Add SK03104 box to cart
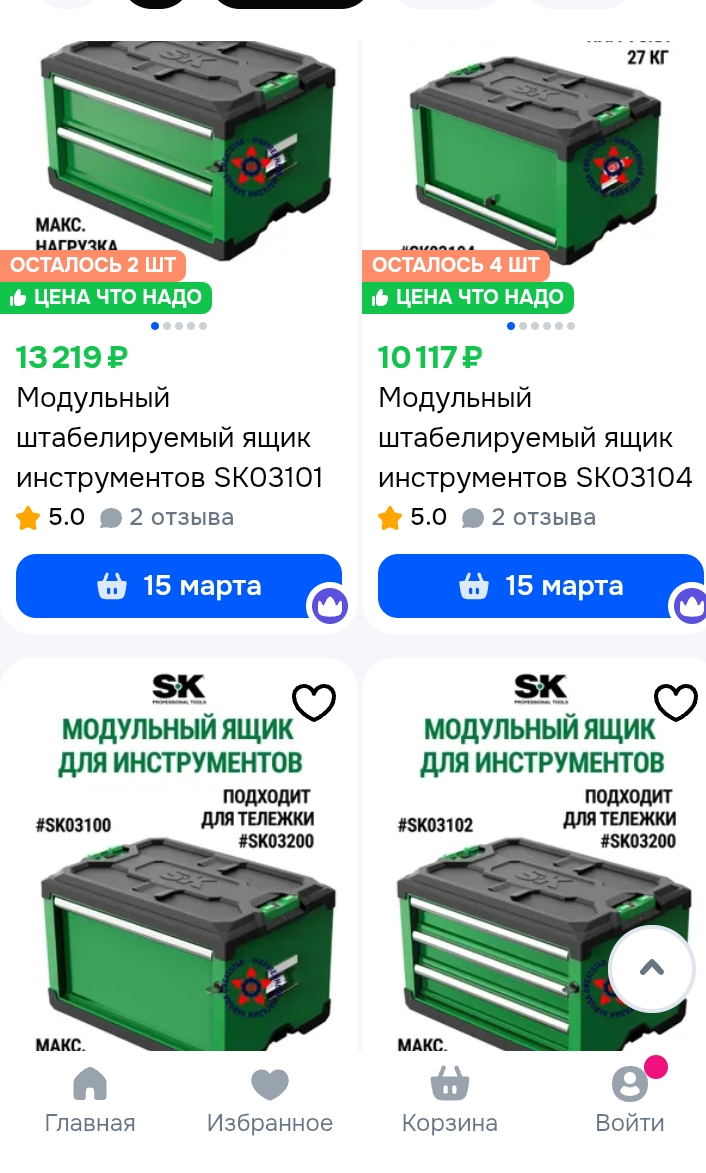 540,586
